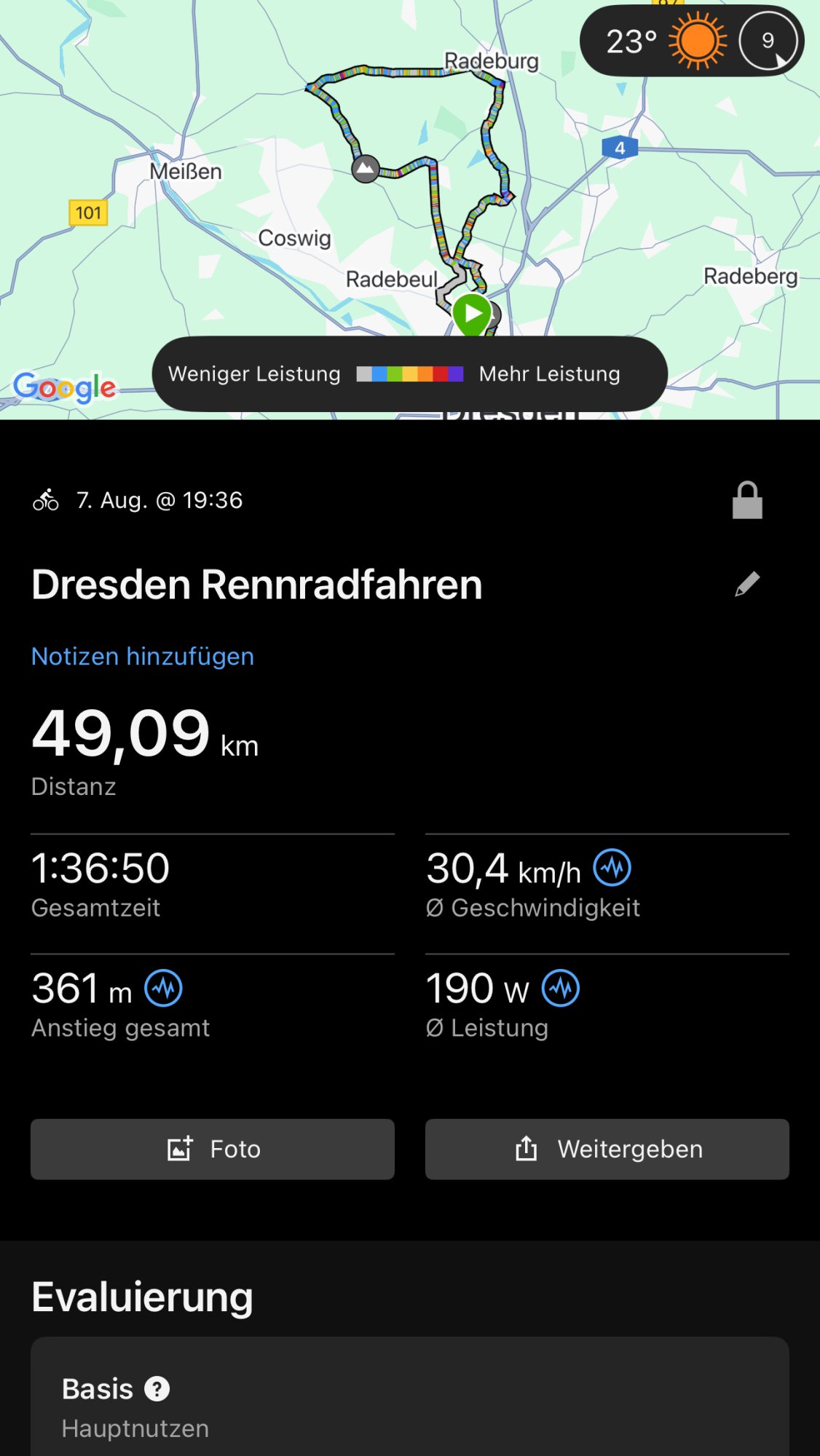Share activity via Weitergeben button
This screenshot has width=820, height=1456.
(607, 1149)
